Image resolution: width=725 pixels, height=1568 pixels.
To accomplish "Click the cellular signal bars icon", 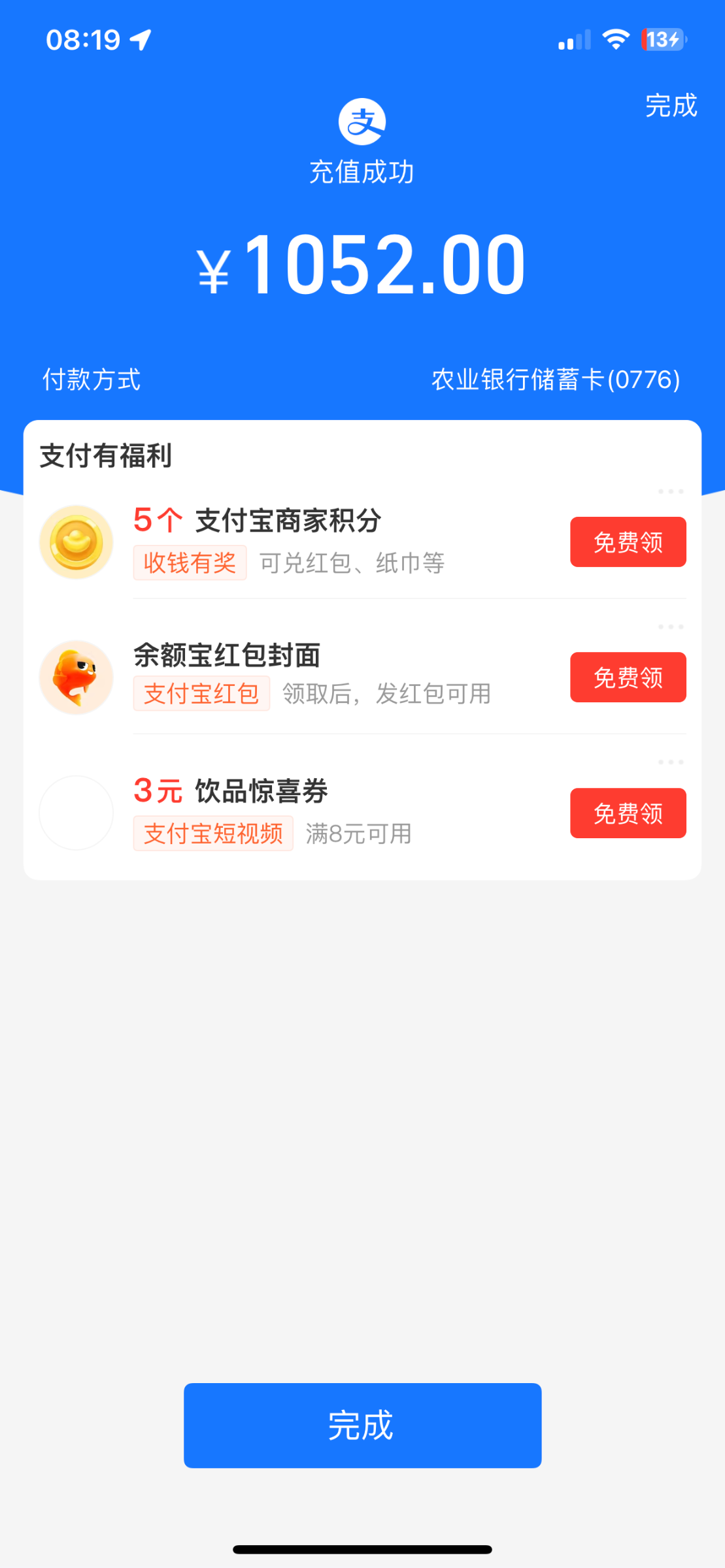I will coord(571,39).
